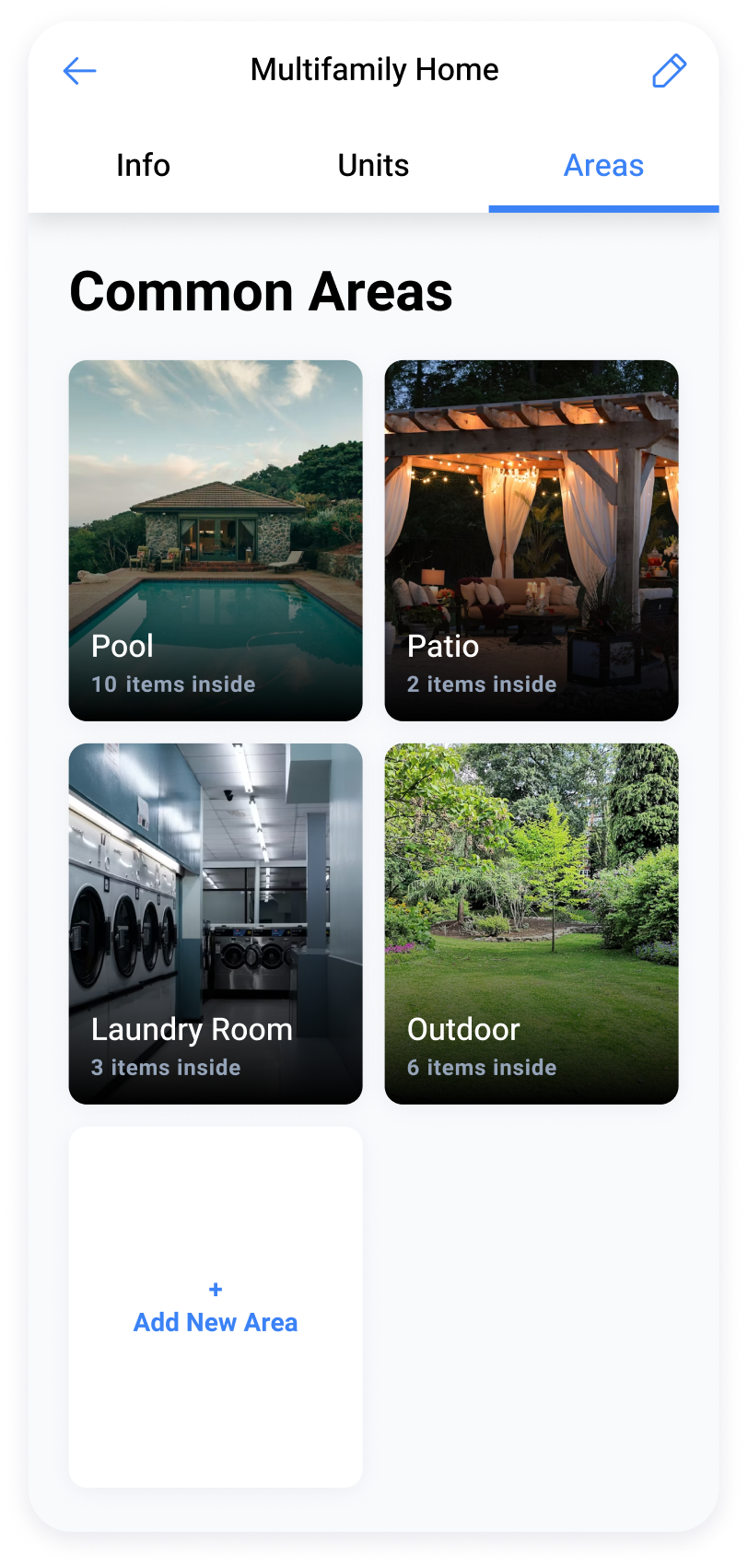Screen dimensions: 748x1568
Task: Switch to the Units tab
Action: point(373,166)
